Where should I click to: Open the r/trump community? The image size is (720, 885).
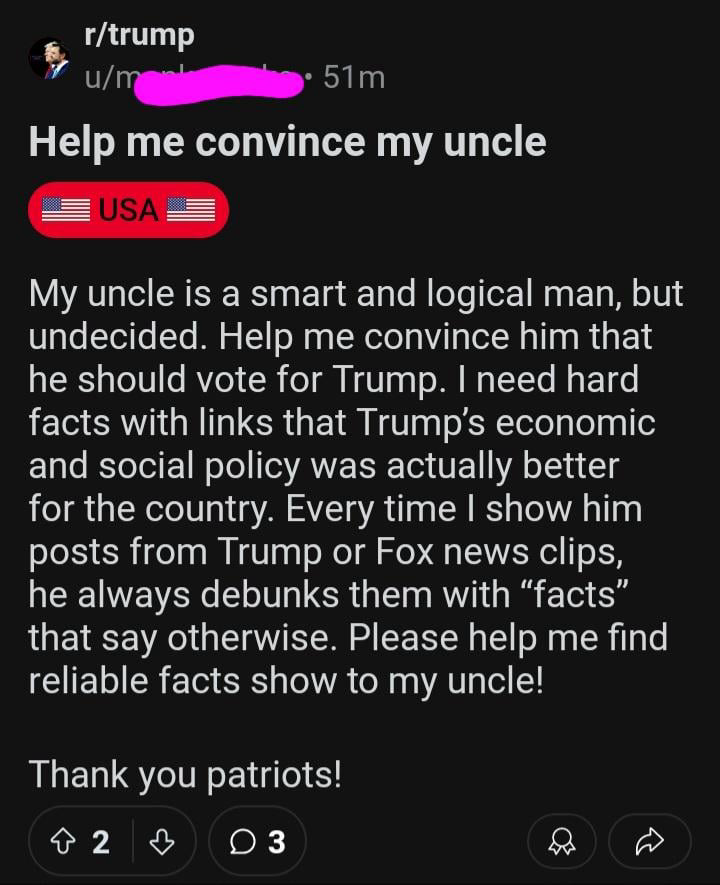[141, 36]
